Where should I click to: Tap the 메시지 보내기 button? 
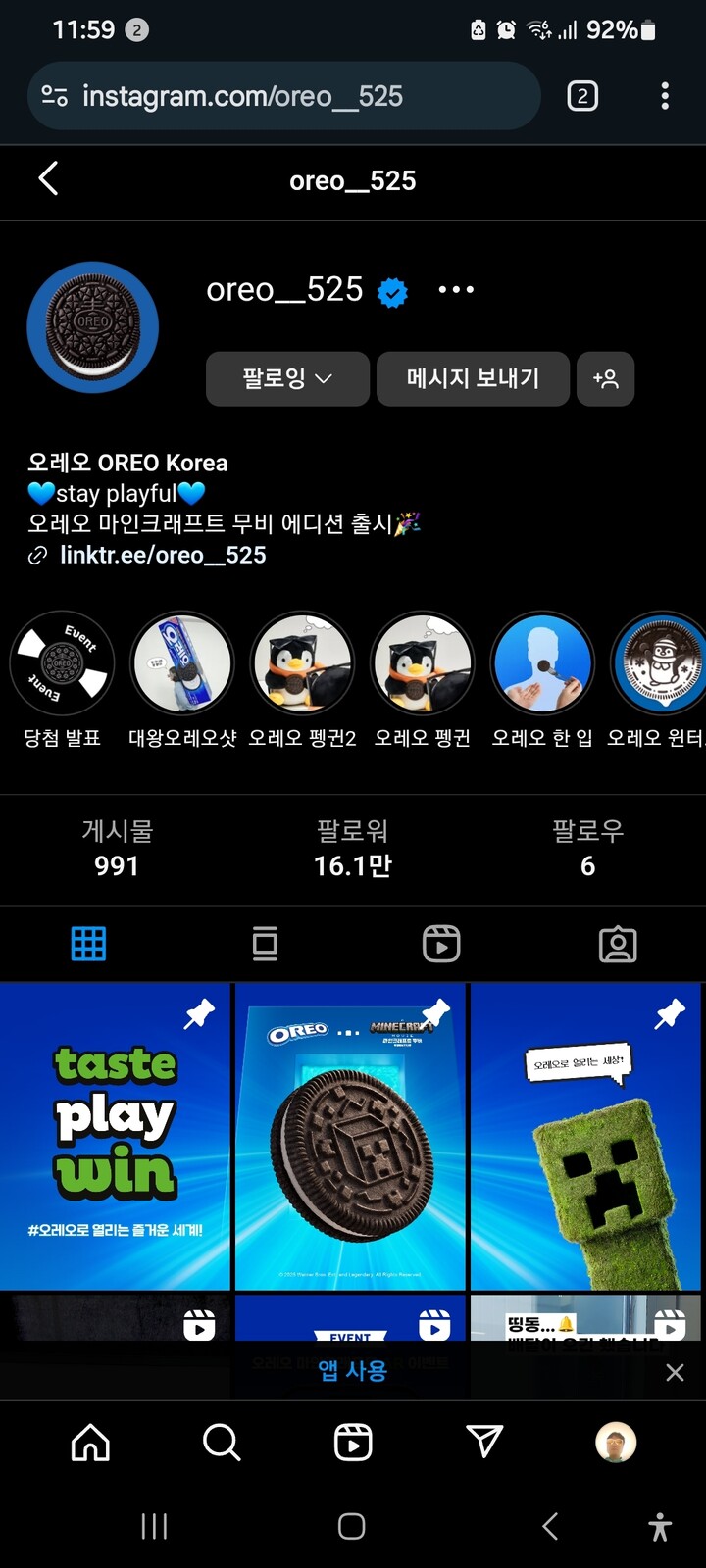pos(473,379)
